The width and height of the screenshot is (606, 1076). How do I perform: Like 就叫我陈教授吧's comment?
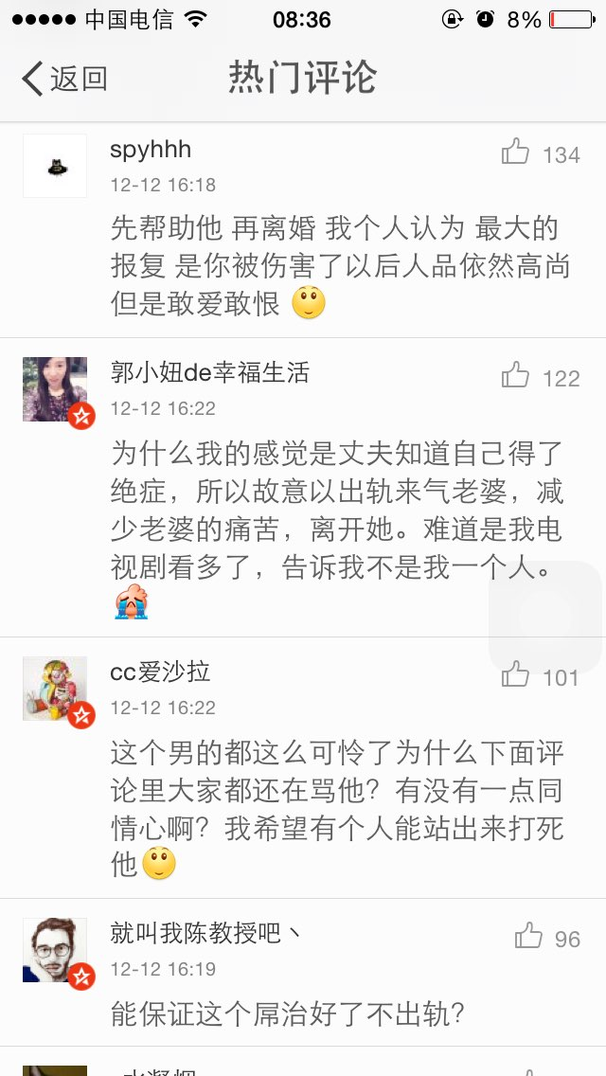[x=529, y=937]
